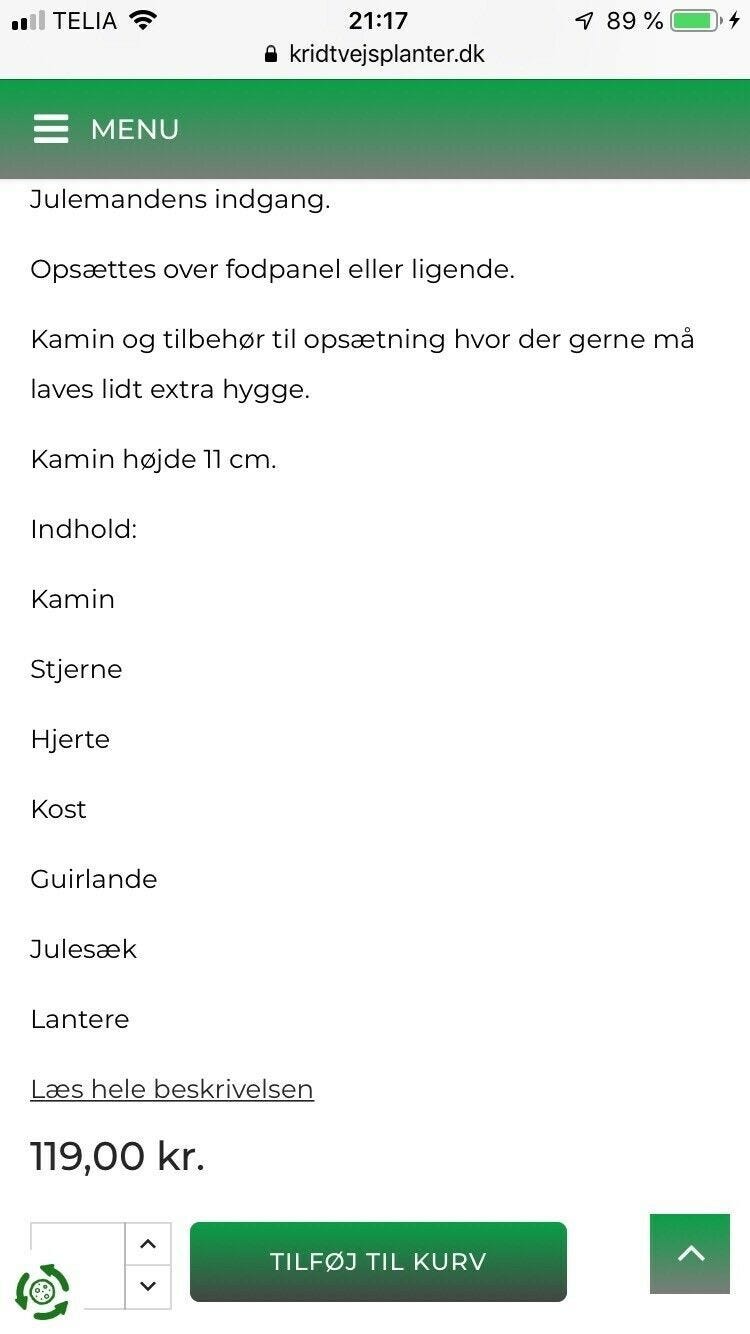Increase quantity with the up stepper arrow

point(148,1243)
